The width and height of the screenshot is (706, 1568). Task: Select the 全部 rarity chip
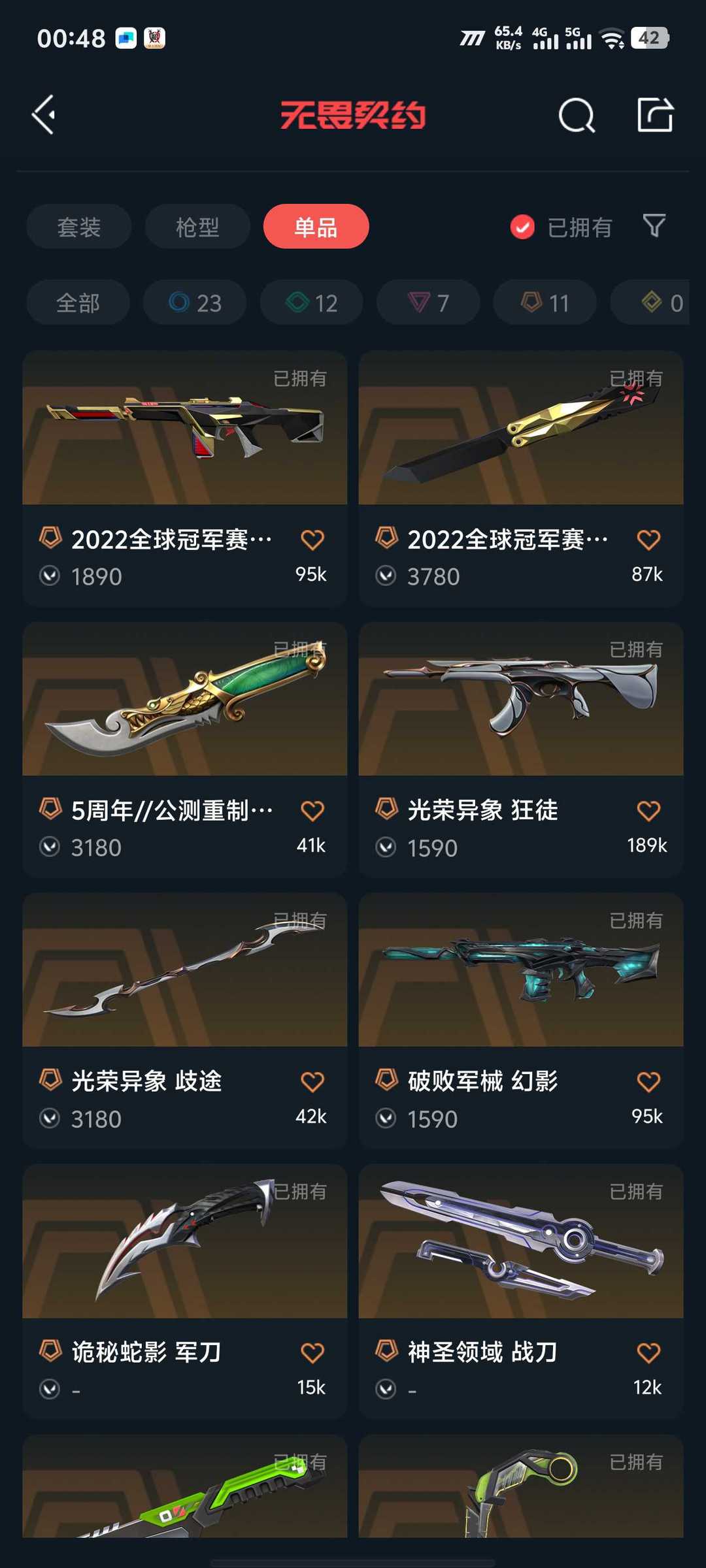pos(78,302)
